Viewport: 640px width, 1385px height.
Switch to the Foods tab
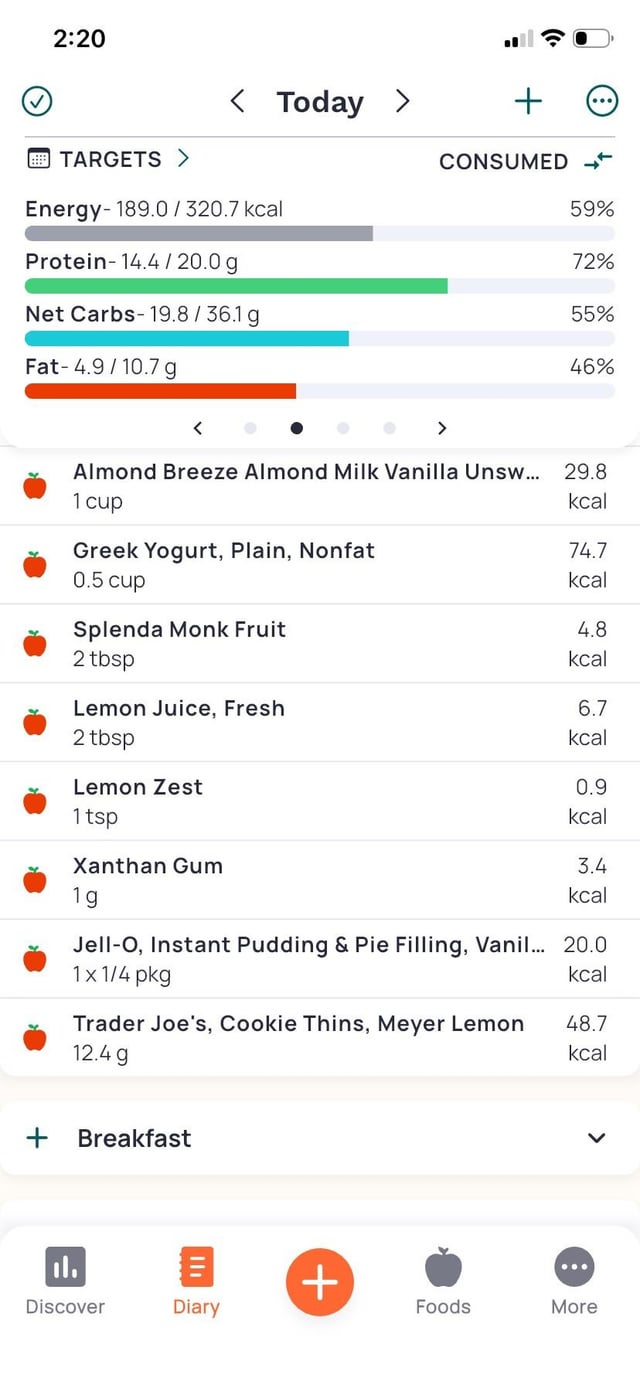coord(443,1281)
